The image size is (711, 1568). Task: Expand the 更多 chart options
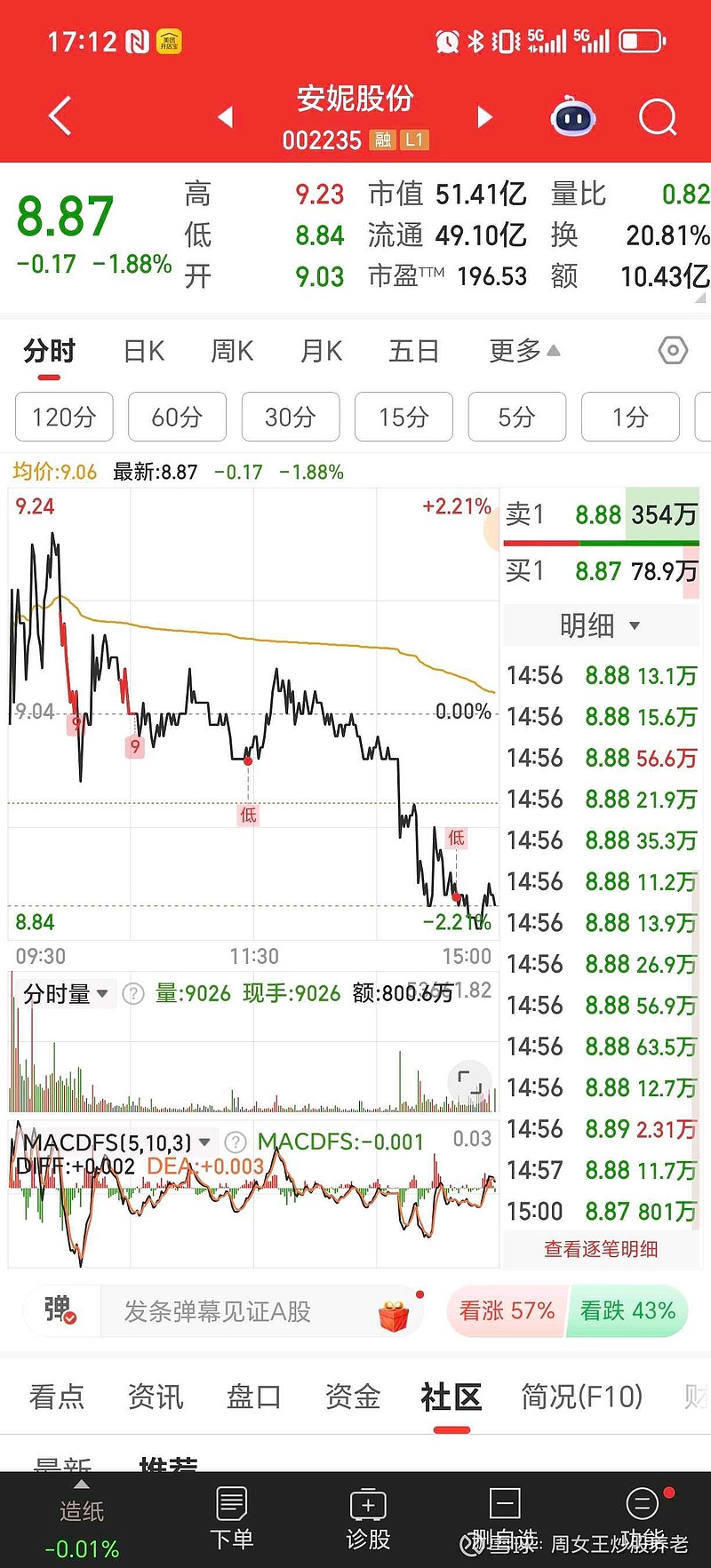524,351
